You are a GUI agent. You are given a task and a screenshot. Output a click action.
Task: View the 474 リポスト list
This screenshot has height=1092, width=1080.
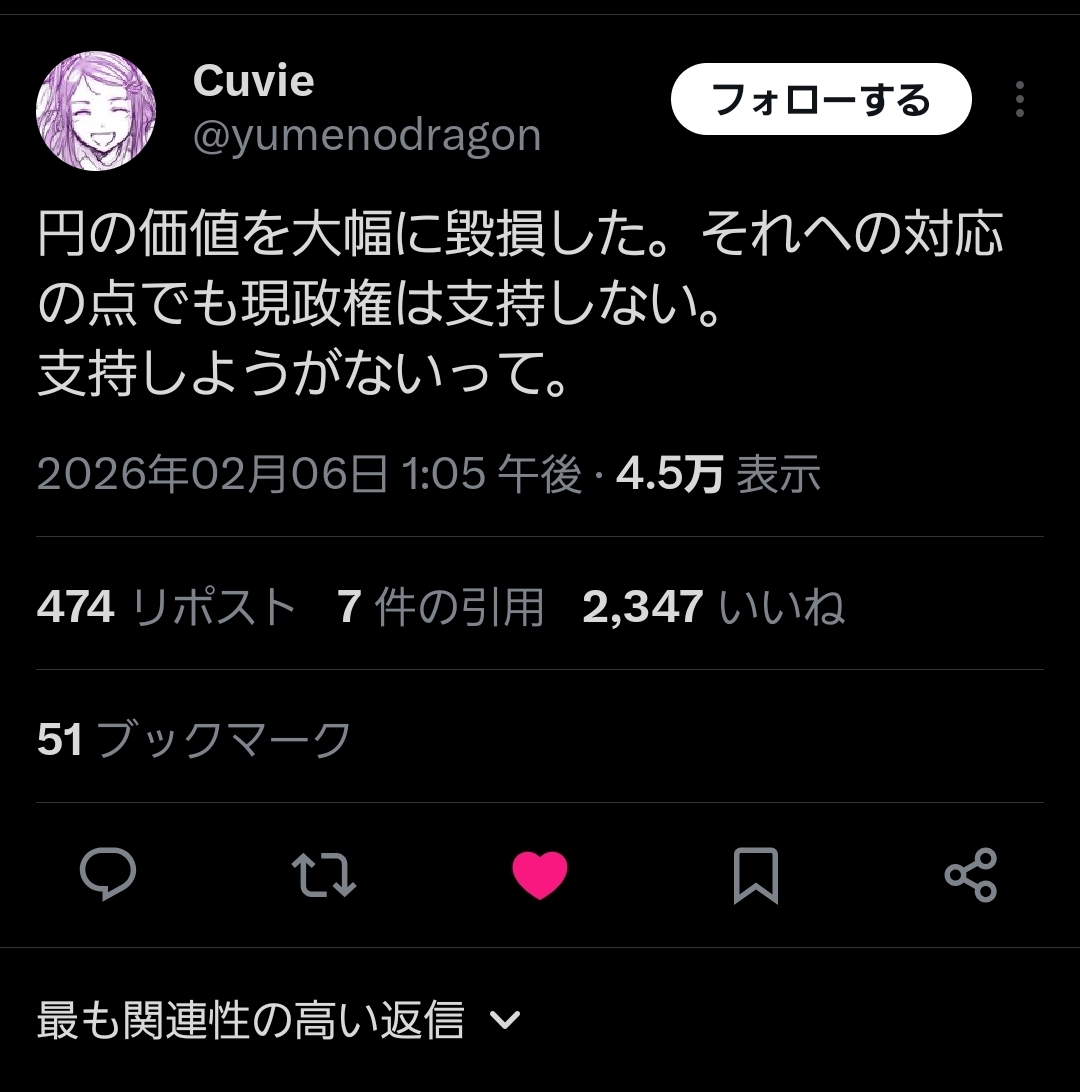click(166, 606)
